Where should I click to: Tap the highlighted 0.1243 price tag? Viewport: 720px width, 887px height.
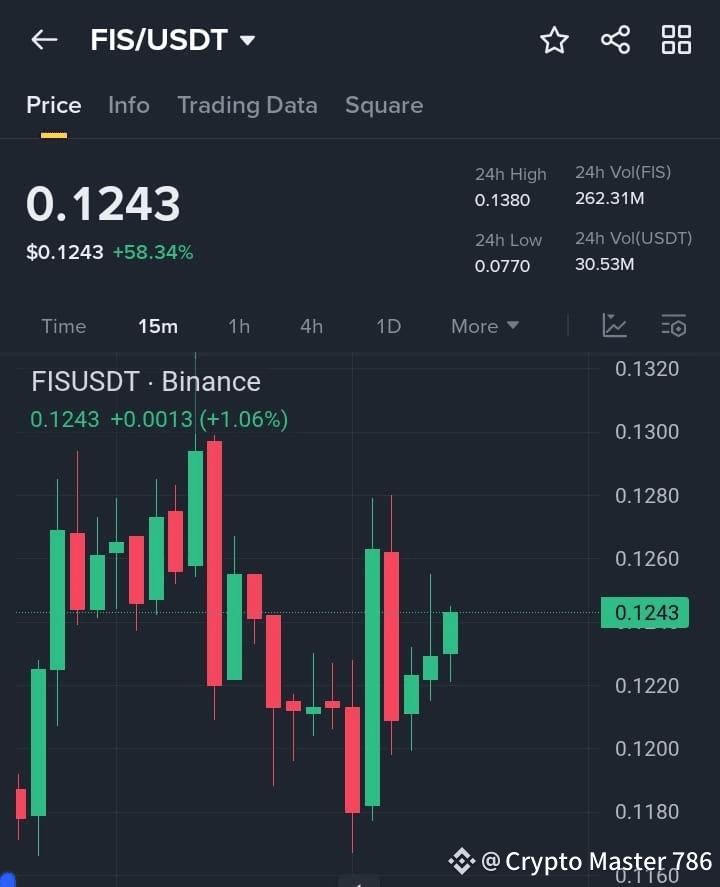pos(644,612)
